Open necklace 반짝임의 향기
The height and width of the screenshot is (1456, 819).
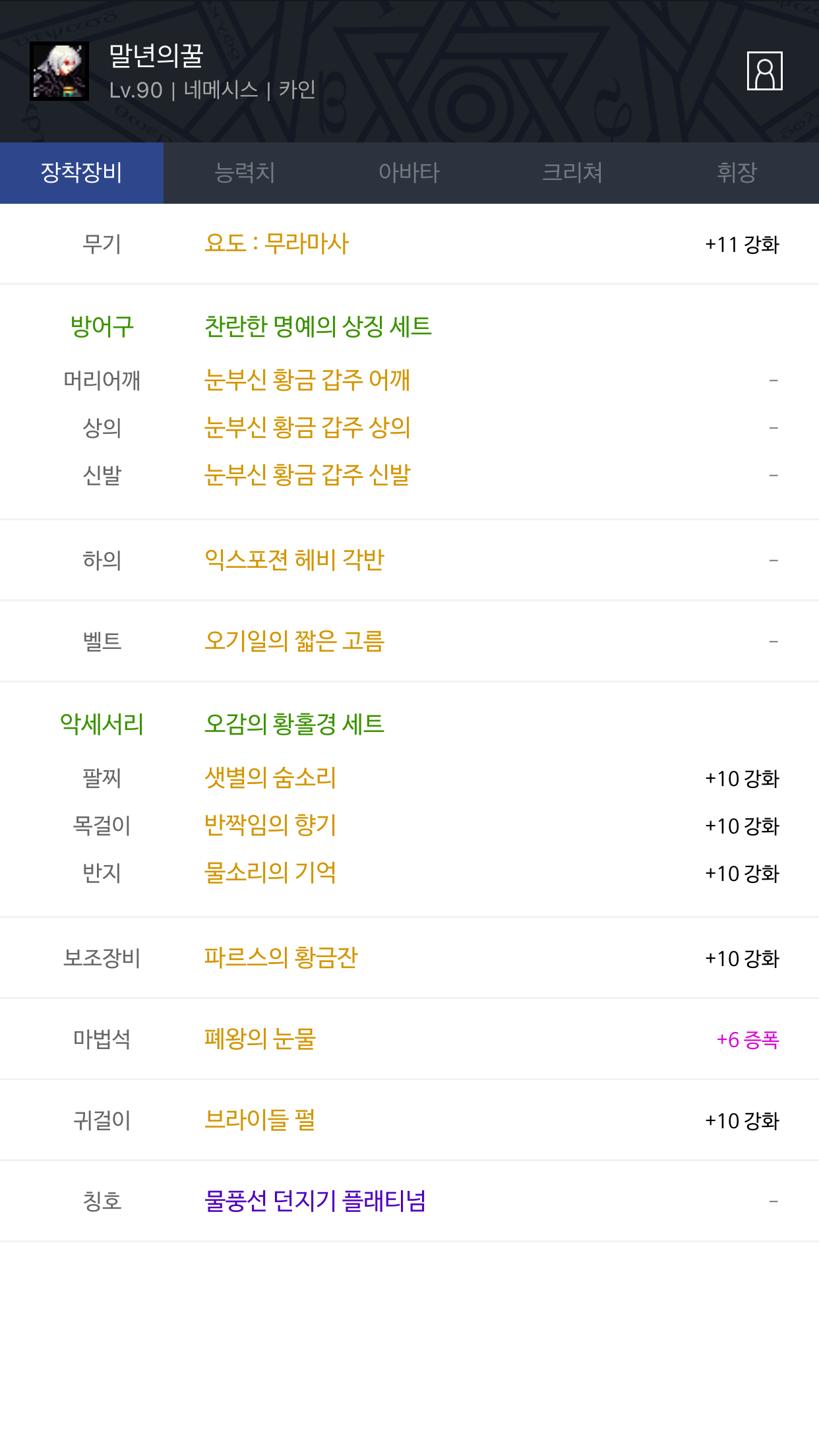point(270,826)
